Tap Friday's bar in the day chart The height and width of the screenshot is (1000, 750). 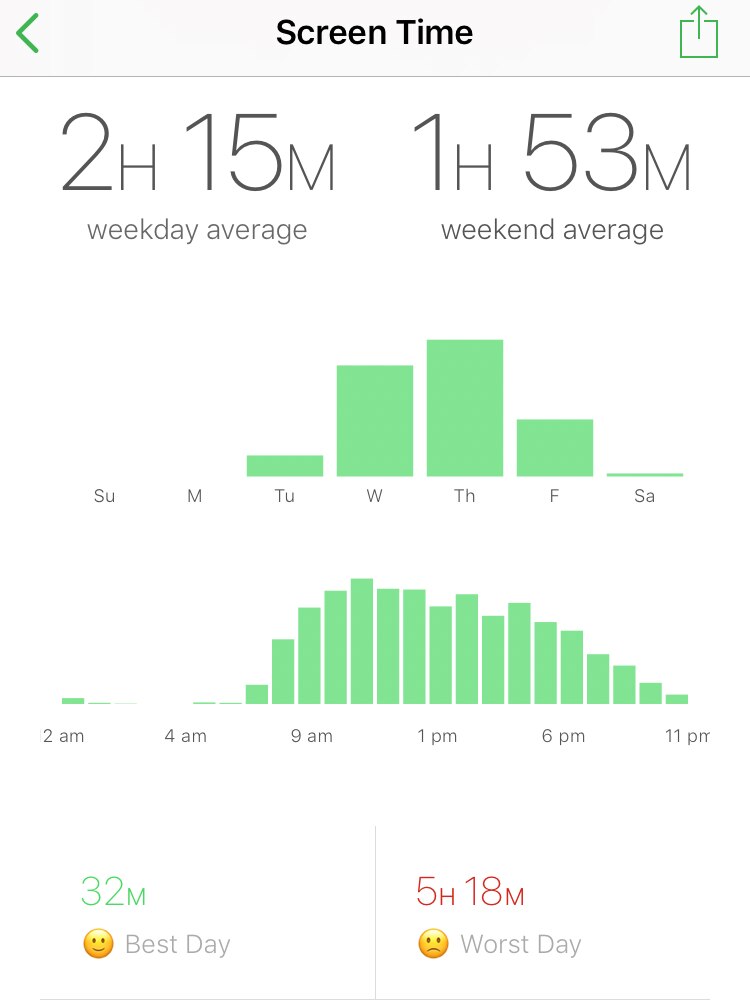click(x=554, y=445)
